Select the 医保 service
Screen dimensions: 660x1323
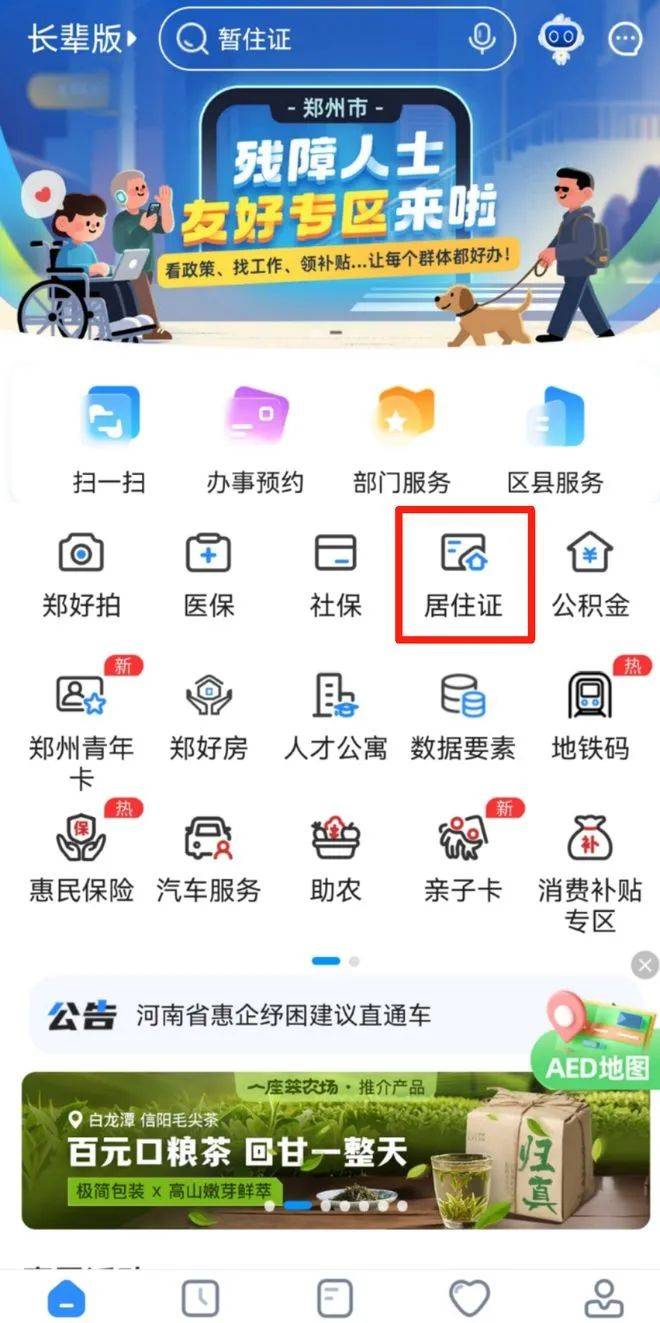click(208, 575)
